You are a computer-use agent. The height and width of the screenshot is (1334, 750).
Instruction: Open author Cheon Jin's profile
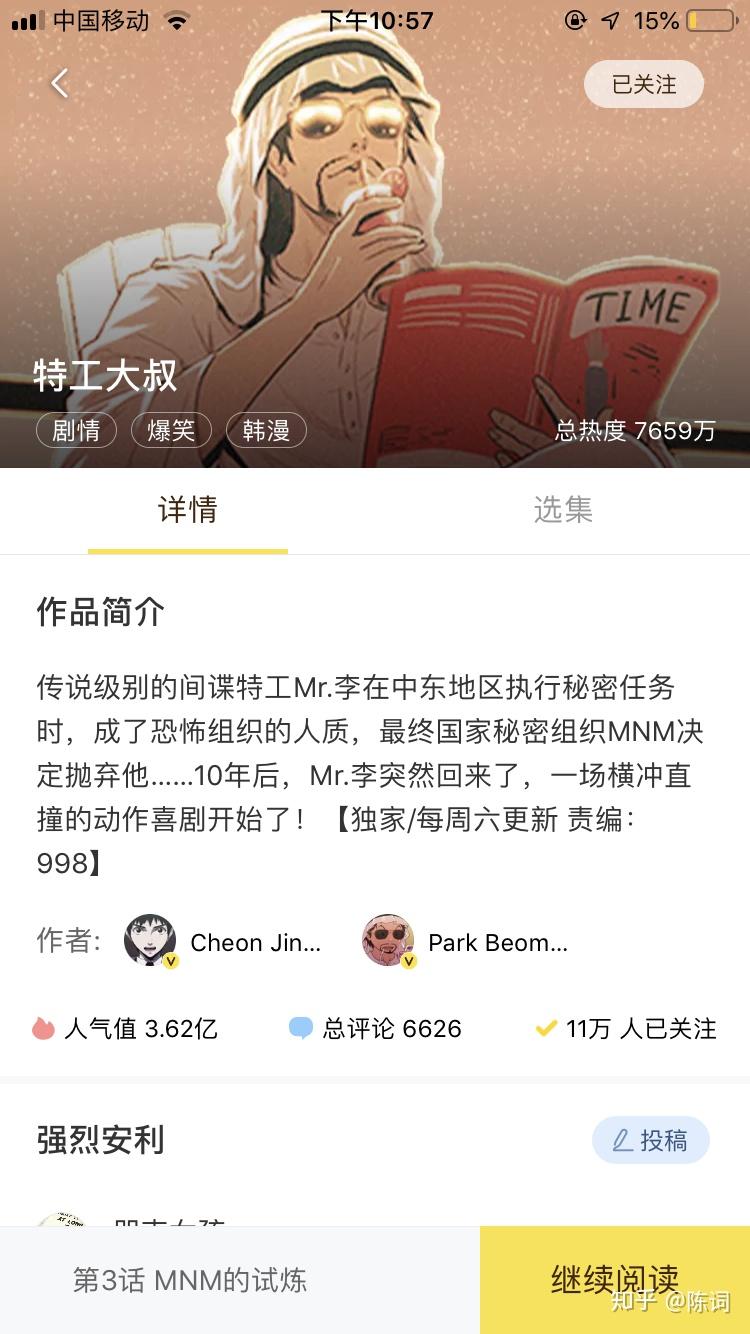click(x=223, y=942)
